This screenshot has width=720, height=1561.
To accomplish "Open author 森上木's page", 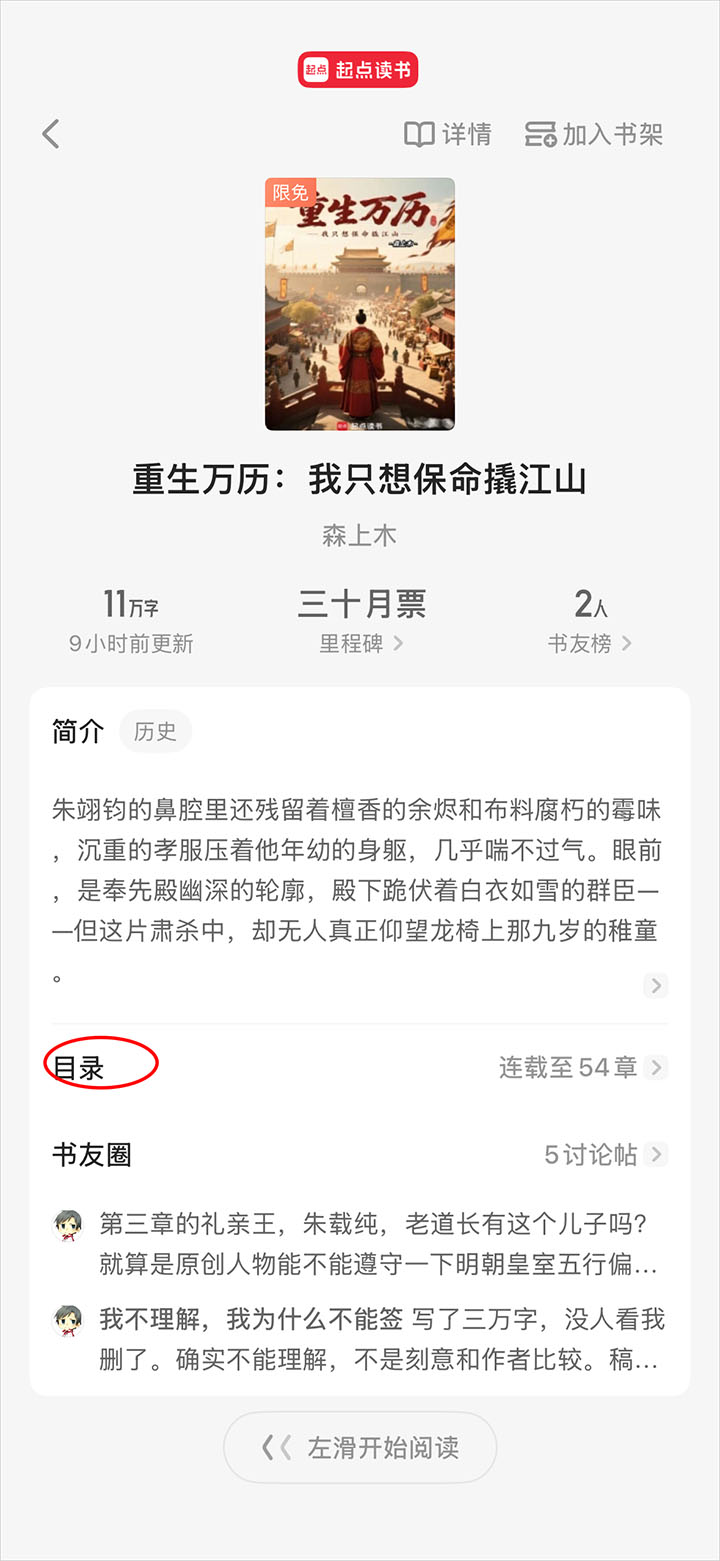I will (x=360, y=535).
